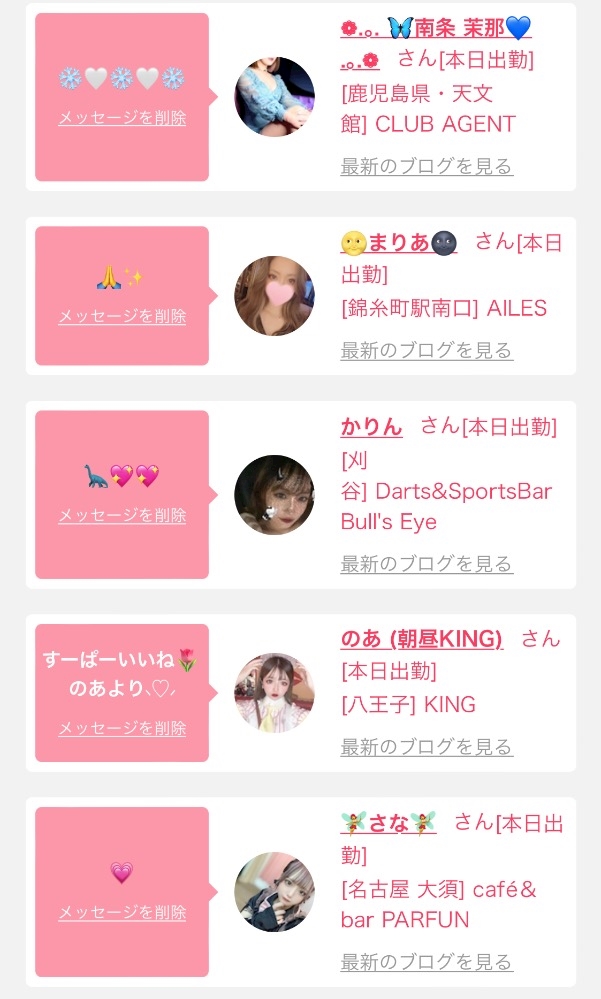Open のあ (朝昼KING) profile link
Viewport: 601px width, 999px height.
(421, 639)
